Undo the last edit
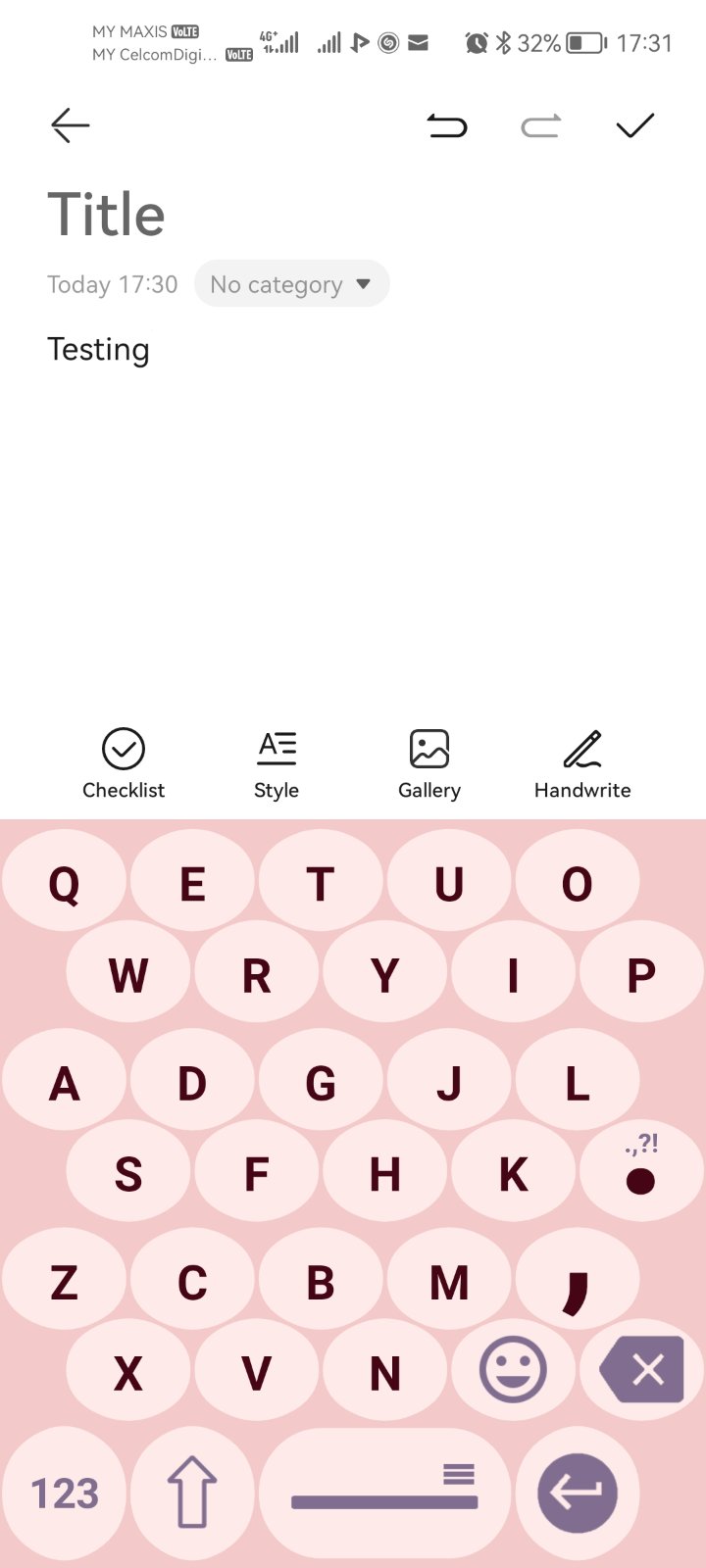Screen dimensions: 706x1568 447,125
